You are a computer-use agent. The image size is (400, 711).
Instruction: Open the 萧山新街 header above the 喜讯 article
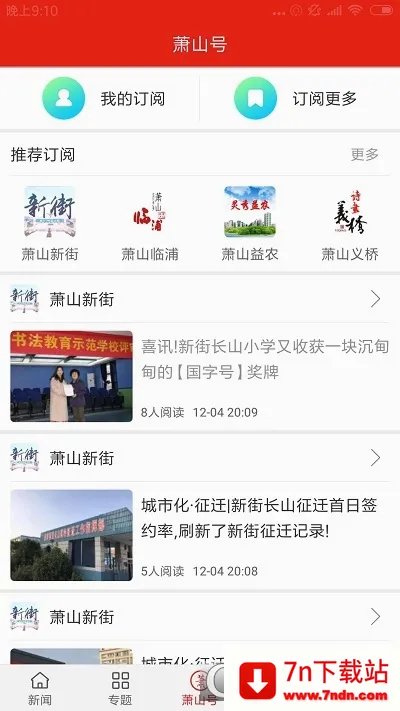(x=200, y=299)
